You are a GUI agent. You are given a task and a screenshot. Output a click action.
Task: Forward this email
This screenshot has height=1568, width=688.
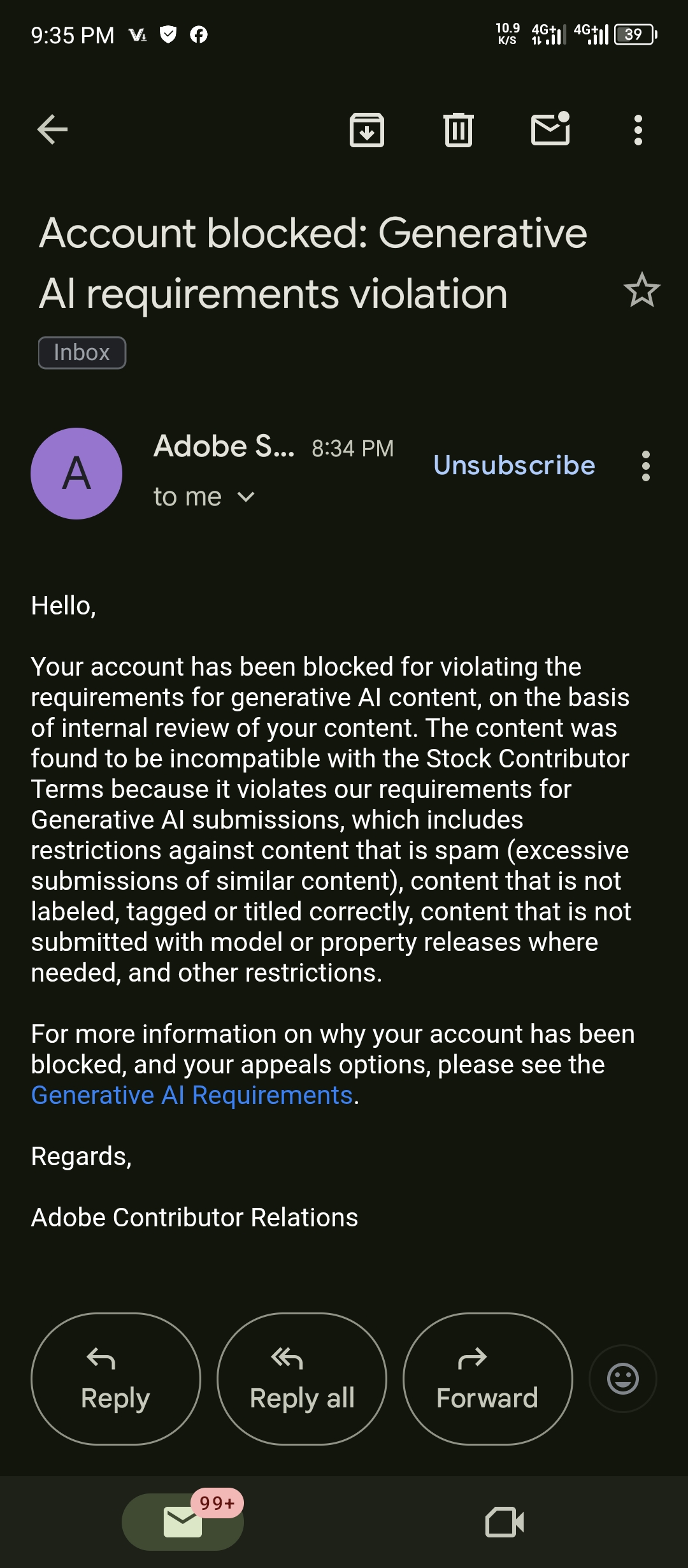coord(487,1379)
